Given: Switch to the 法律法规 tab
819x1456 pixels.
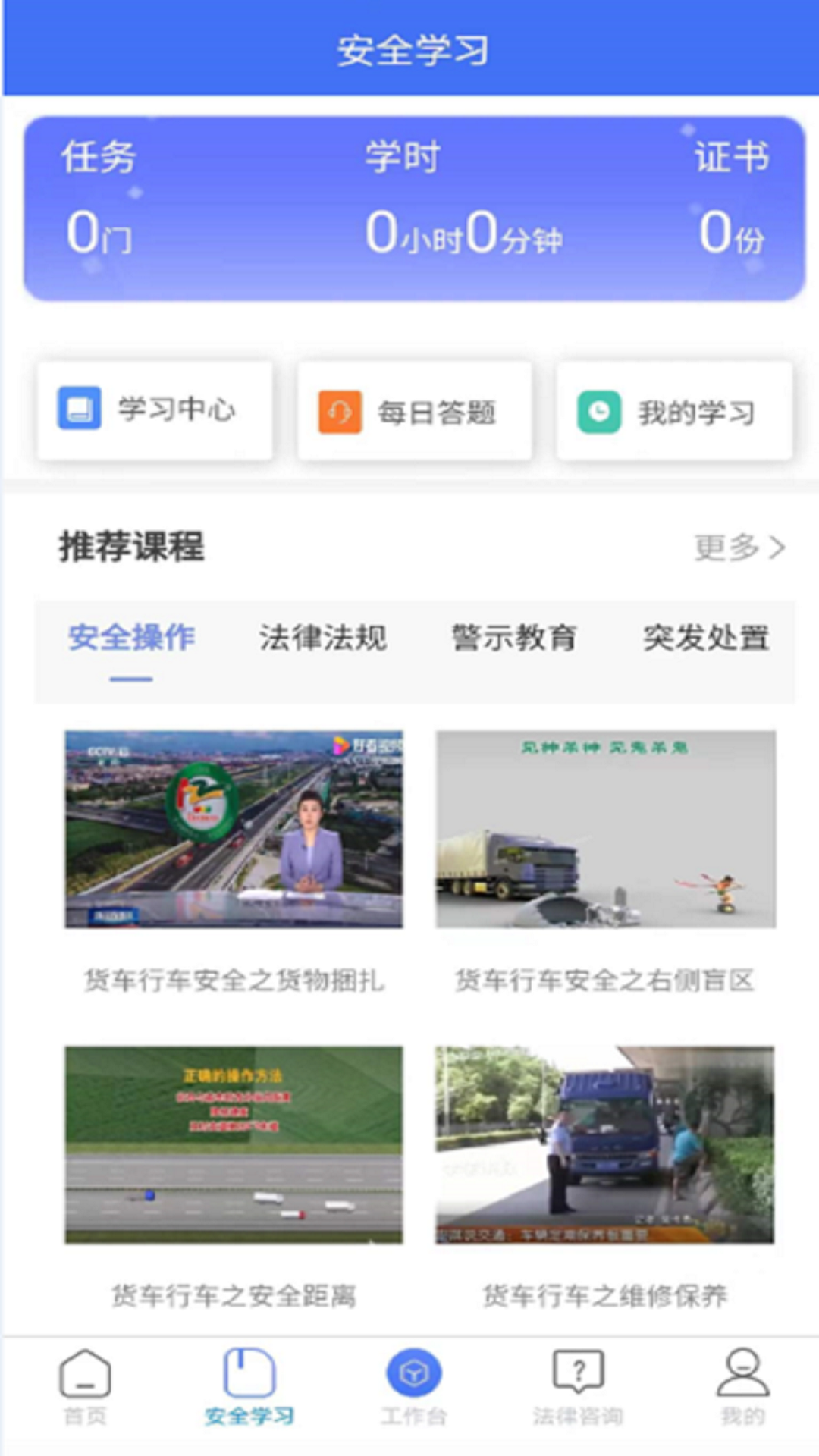Looking at the screenshot, I should 323,638.
